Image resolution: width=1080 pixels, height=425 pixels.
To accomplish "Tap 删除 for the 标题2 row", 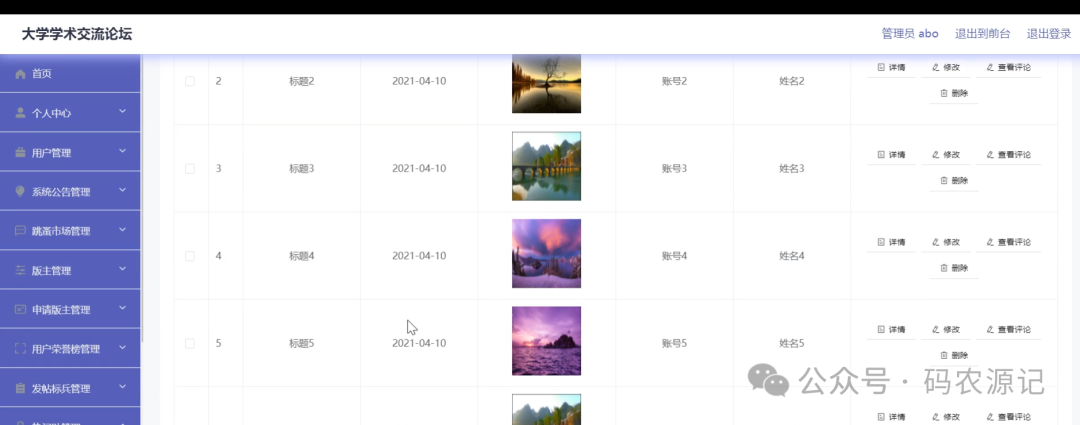I will [954, 93].
